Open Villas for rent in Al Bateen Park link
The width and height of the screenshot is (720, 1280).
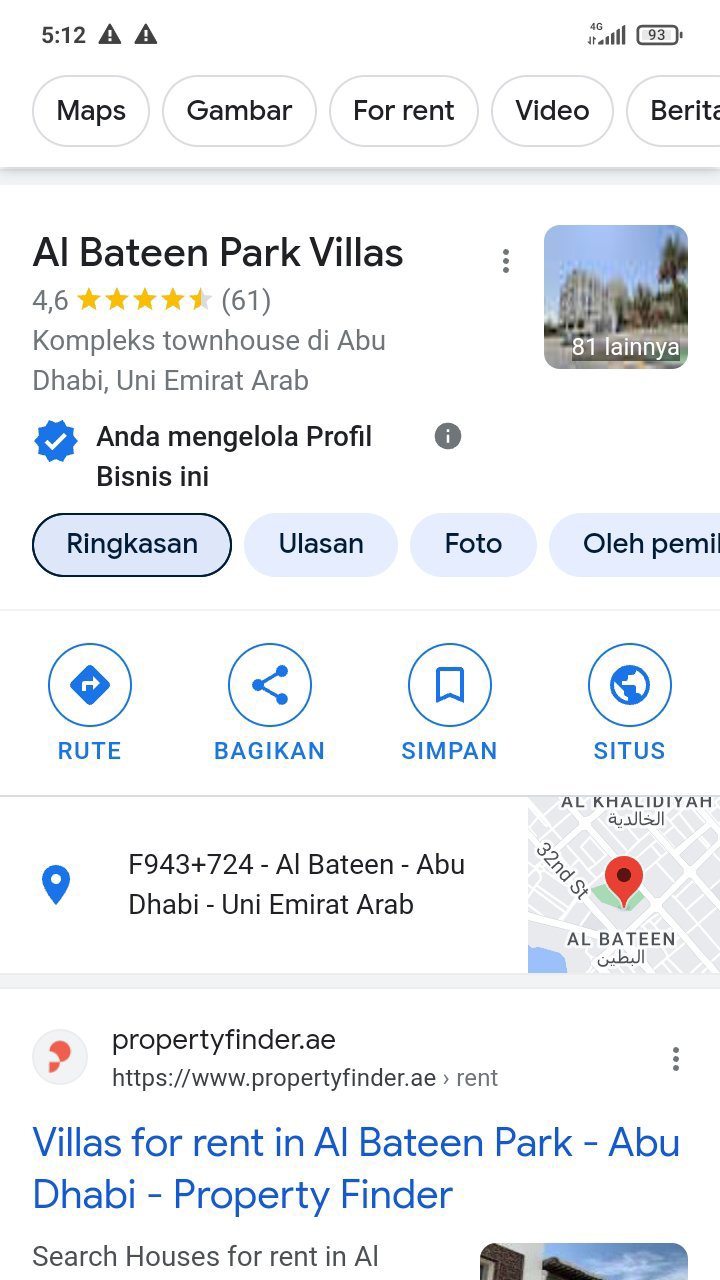356,1168
